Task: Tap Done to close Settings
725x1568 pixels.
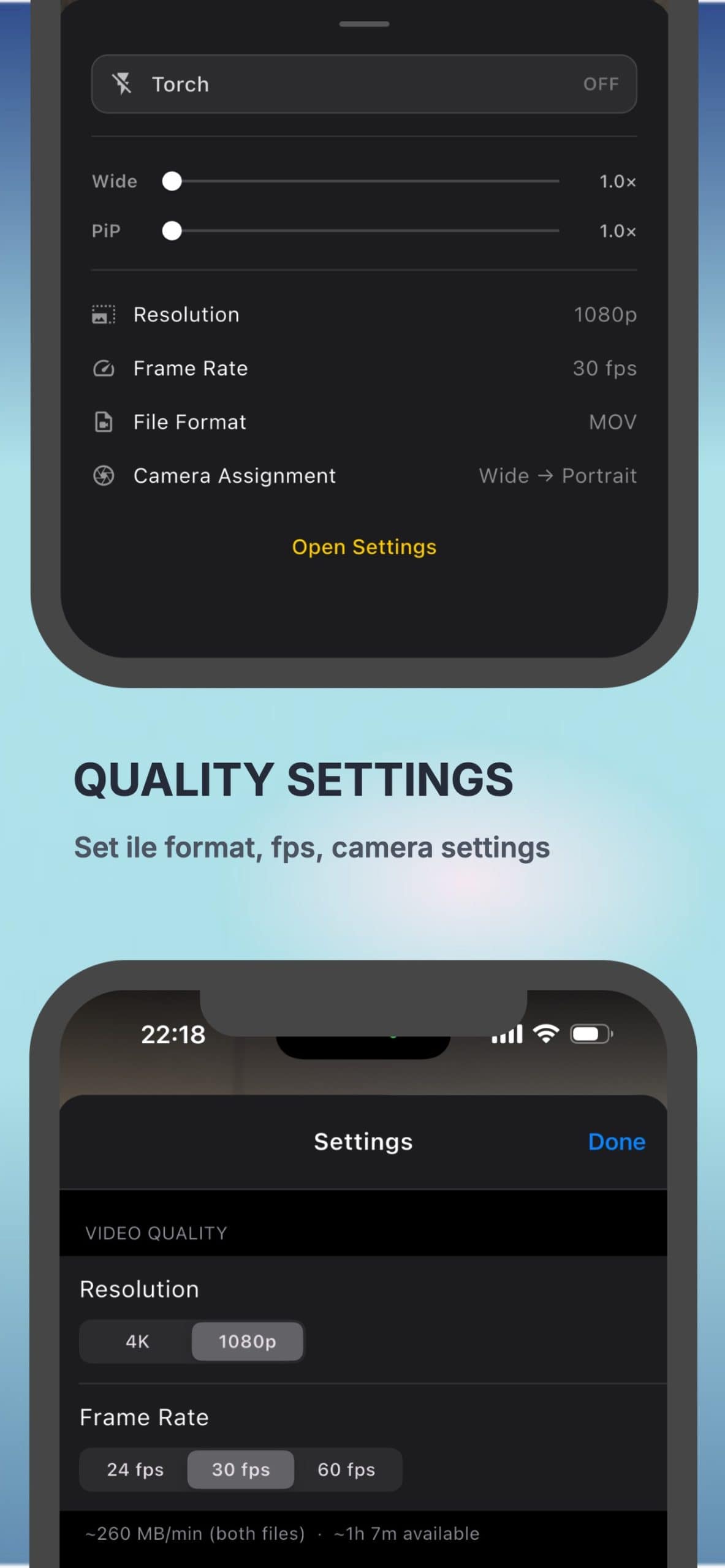Action: (x=616, y=1142)
